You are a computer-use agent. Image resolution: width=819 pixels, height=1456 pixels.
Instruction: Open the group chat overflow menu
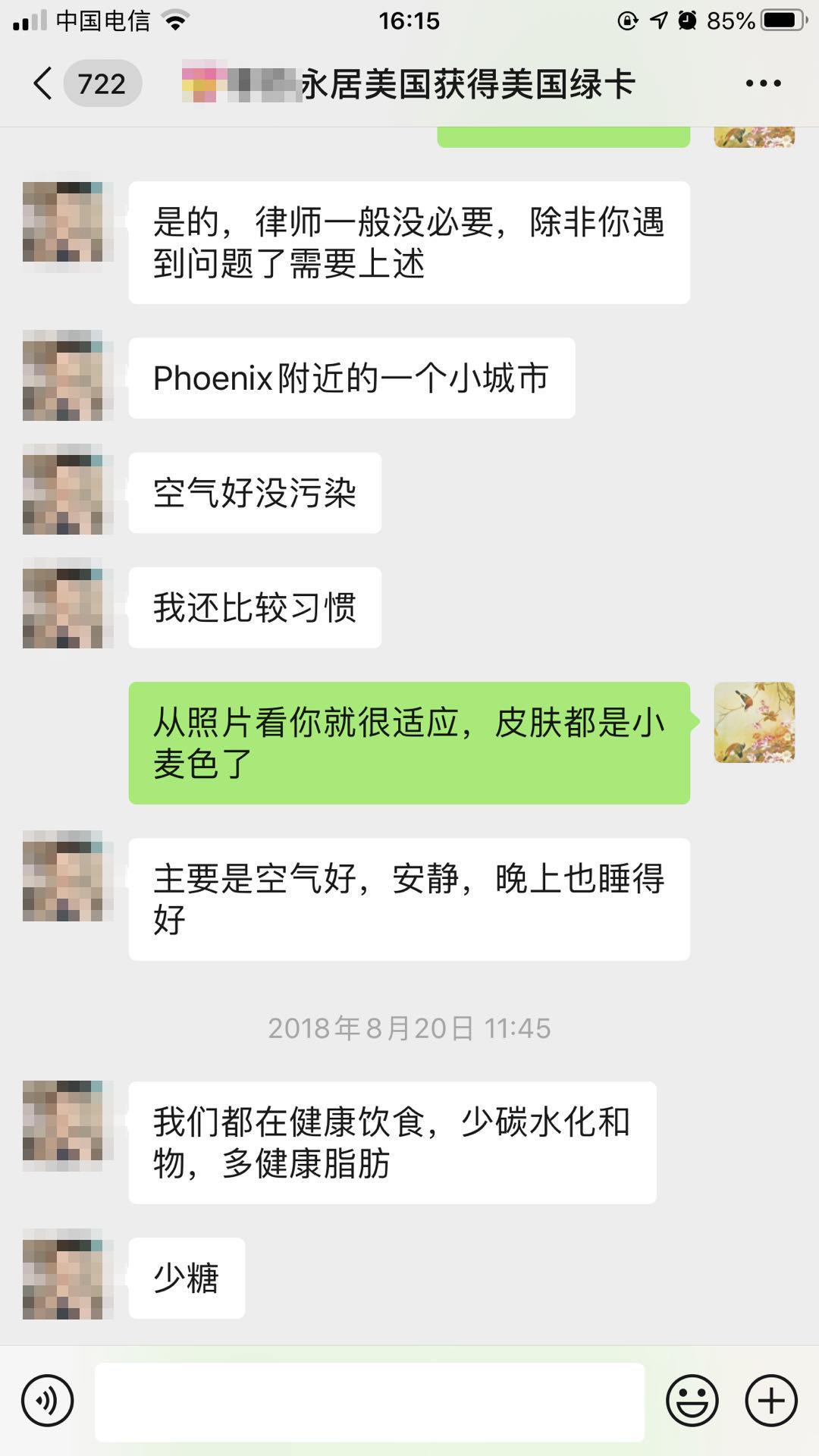coord(763,83)
